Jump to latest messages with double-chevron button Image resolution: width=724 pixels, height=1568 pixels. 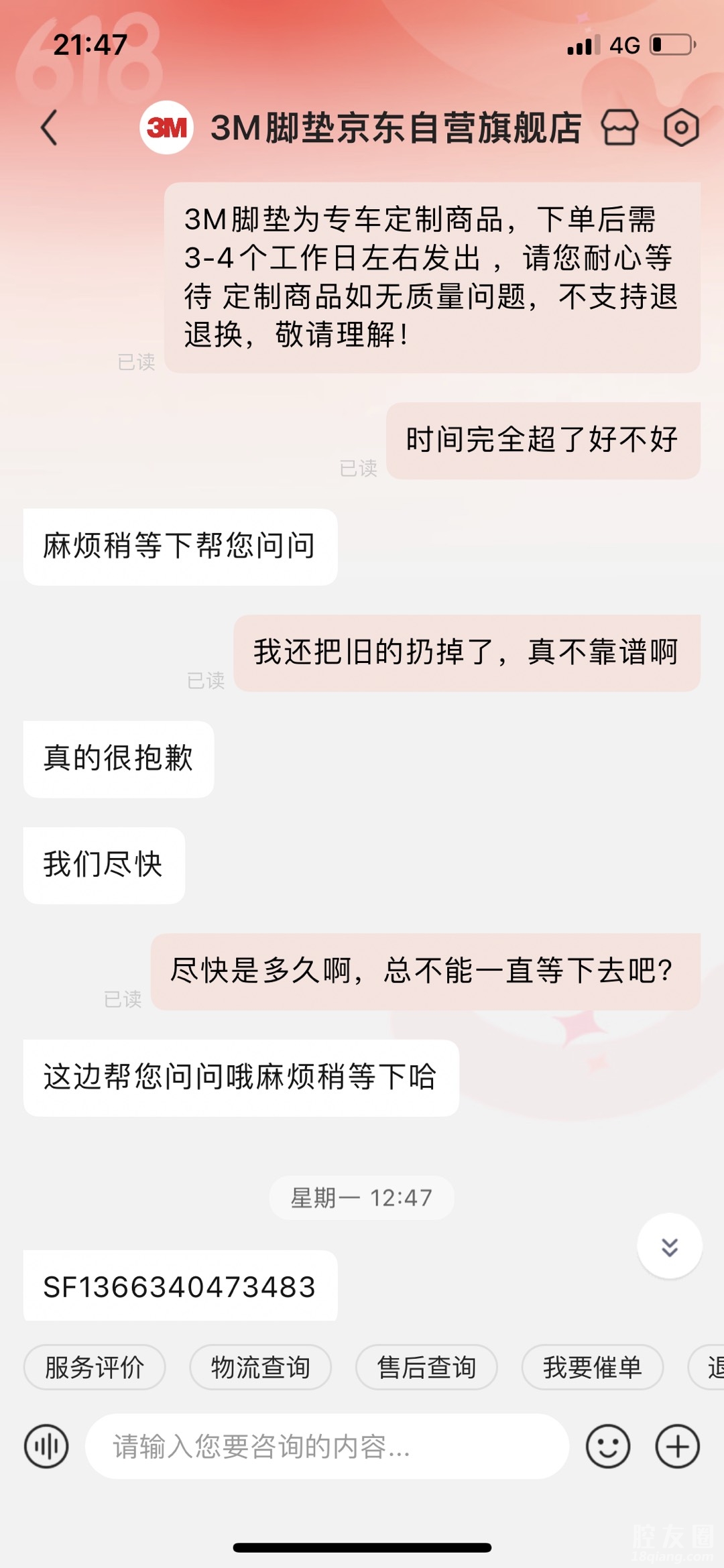pos(669,1246)
